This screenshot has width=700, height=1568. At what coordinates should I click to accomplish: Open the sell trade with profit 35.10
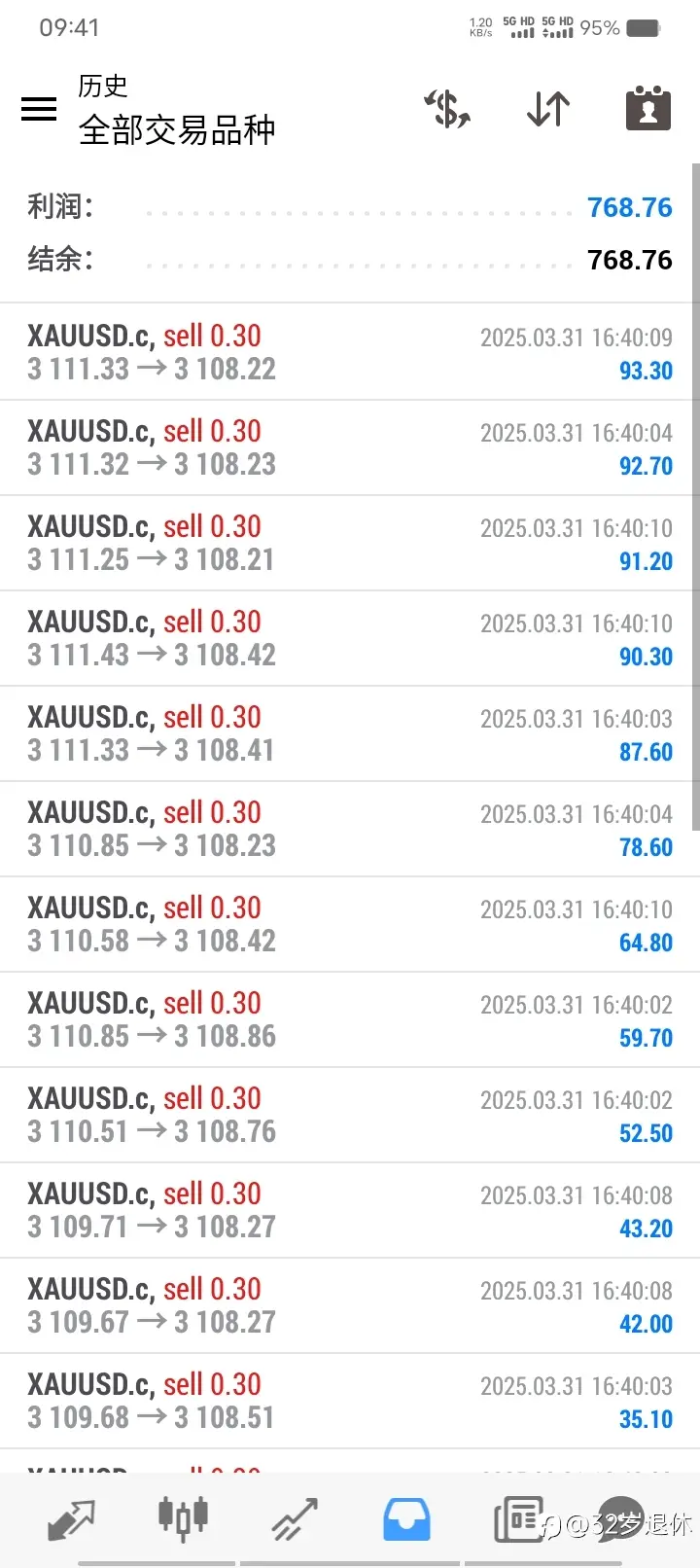(x=350, y=1401)
